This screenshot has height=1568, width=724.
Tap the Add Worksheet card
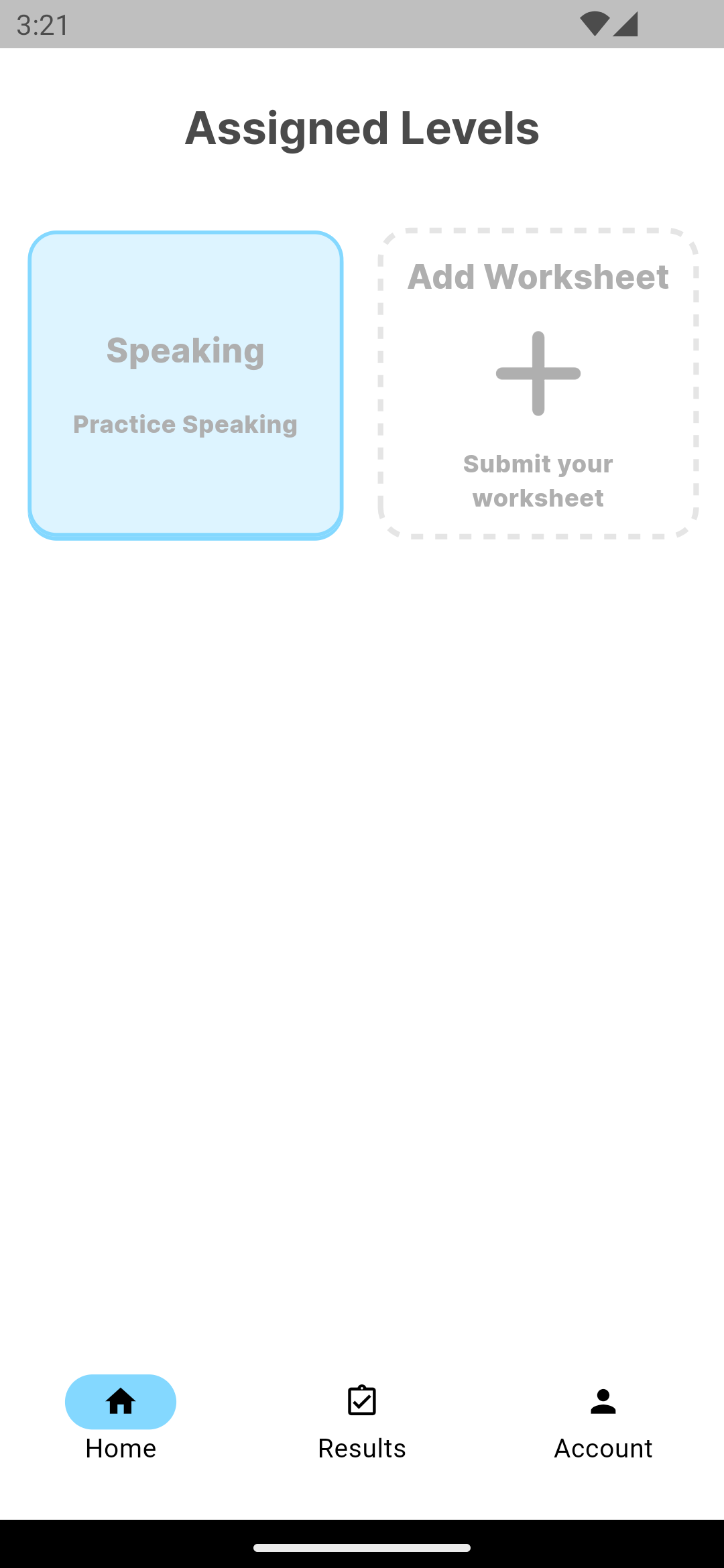click(538, 383)
